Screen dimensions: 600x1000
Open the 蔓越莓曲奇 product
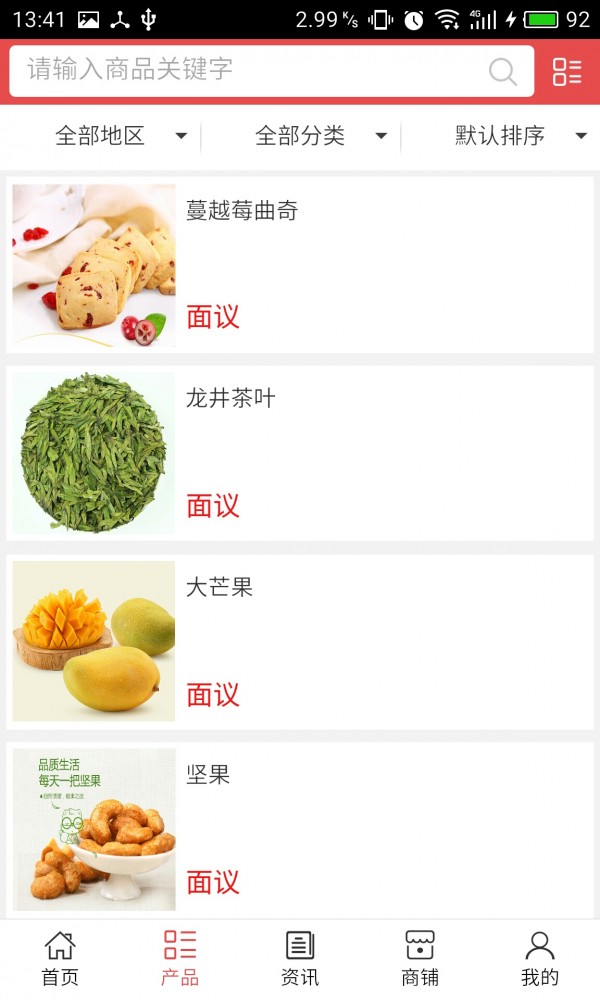click(x=300, y=265)
